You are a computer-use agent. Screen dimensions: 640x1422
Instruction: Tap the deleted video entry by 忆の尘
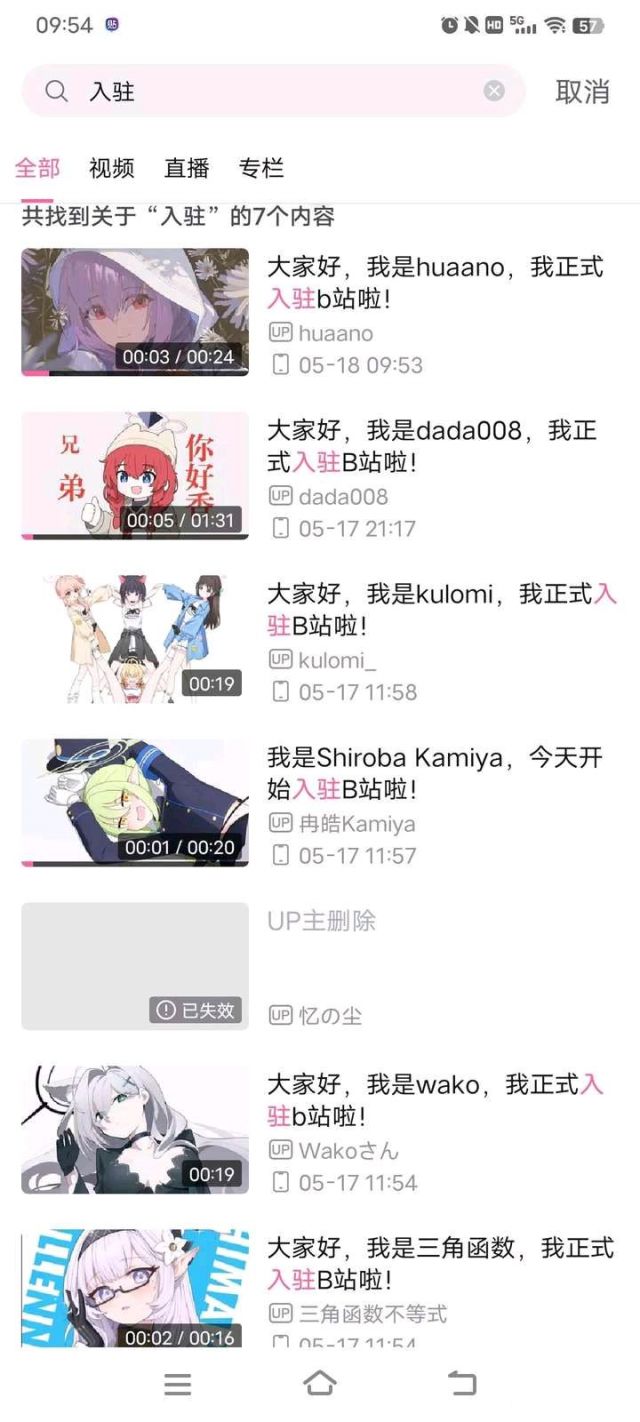[x=320, y=966]
